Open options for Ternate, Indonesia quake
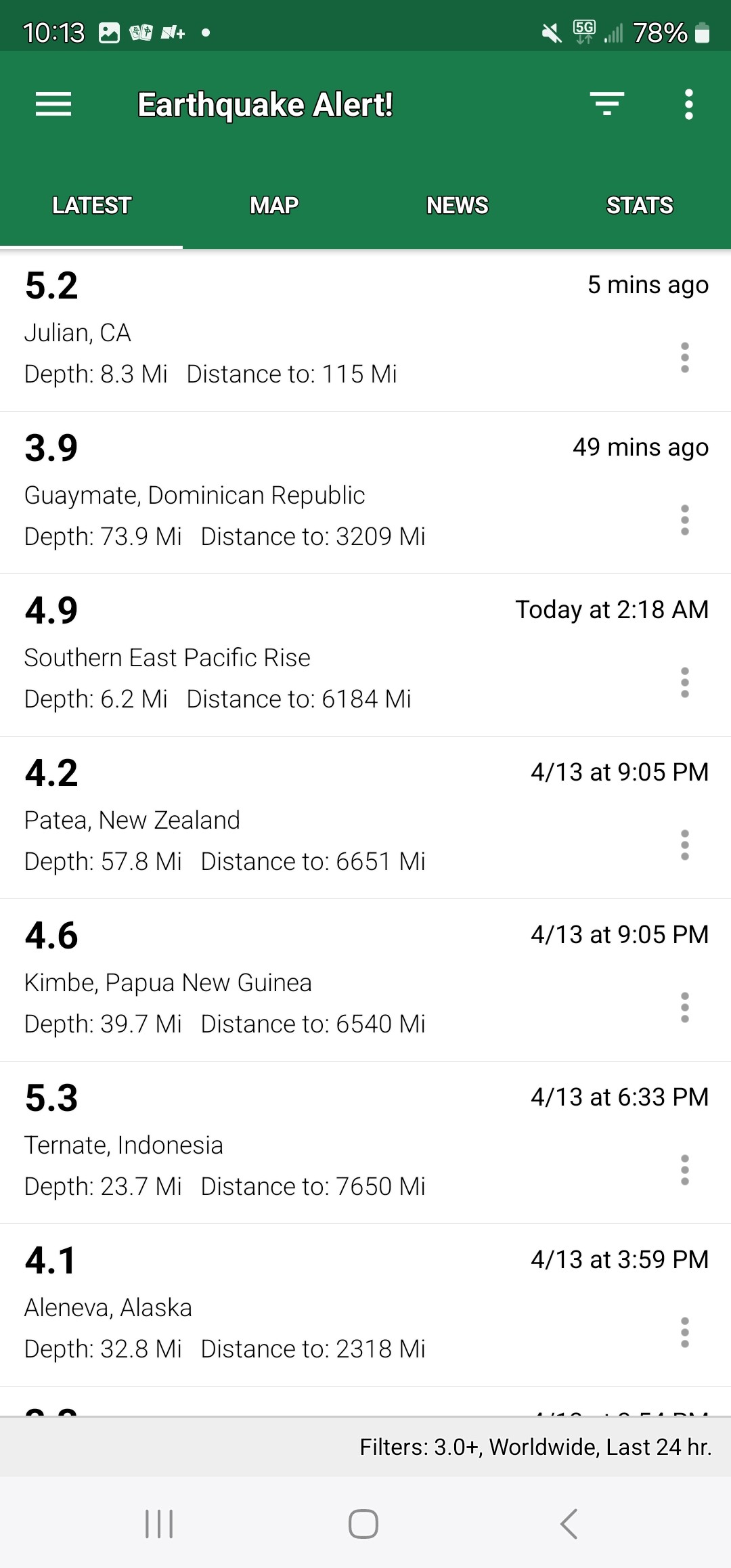The image size is (731, 1568). click(x=685, y=1170)
